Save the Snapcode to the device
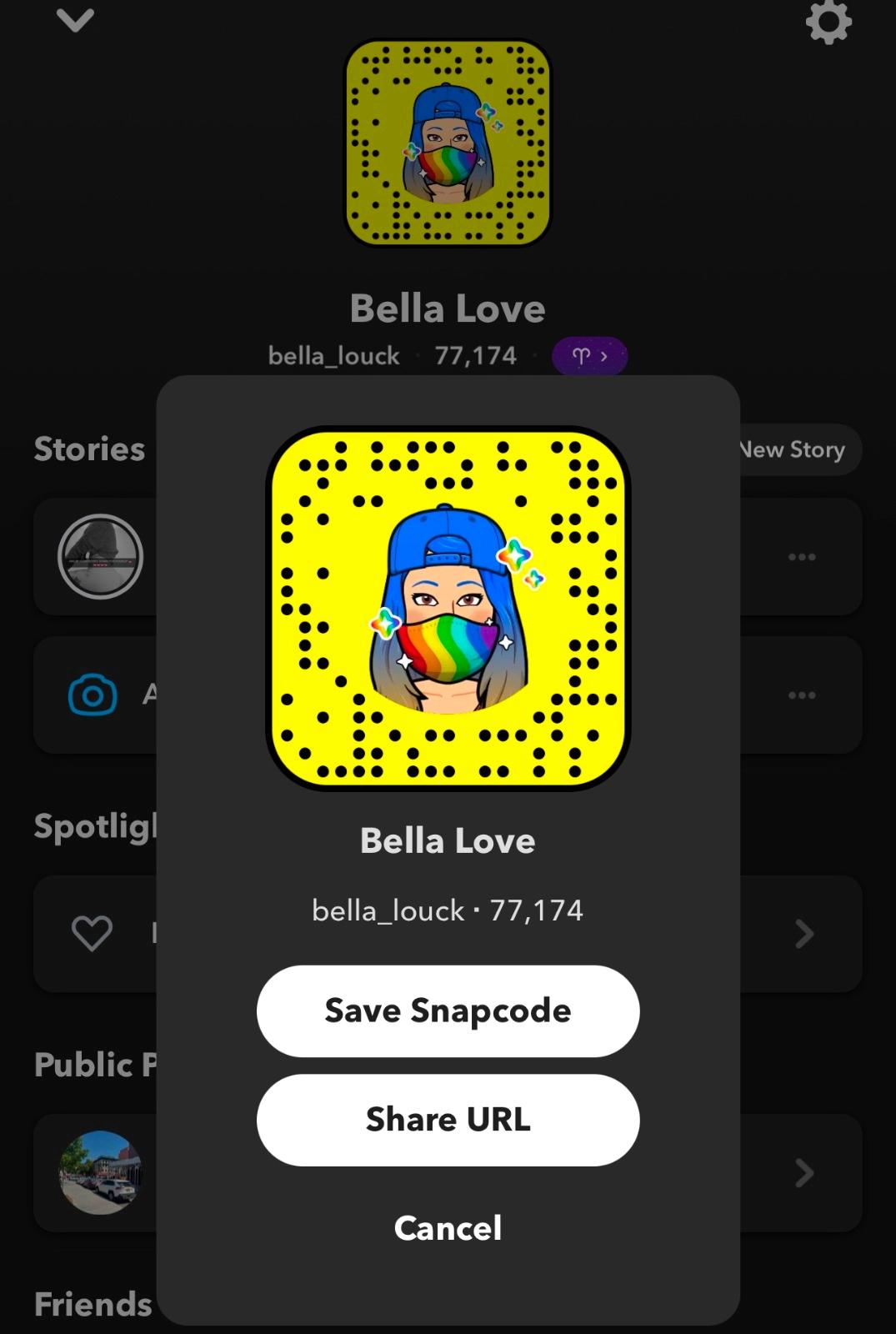896x1334 pixels. tap(448, 1011)
